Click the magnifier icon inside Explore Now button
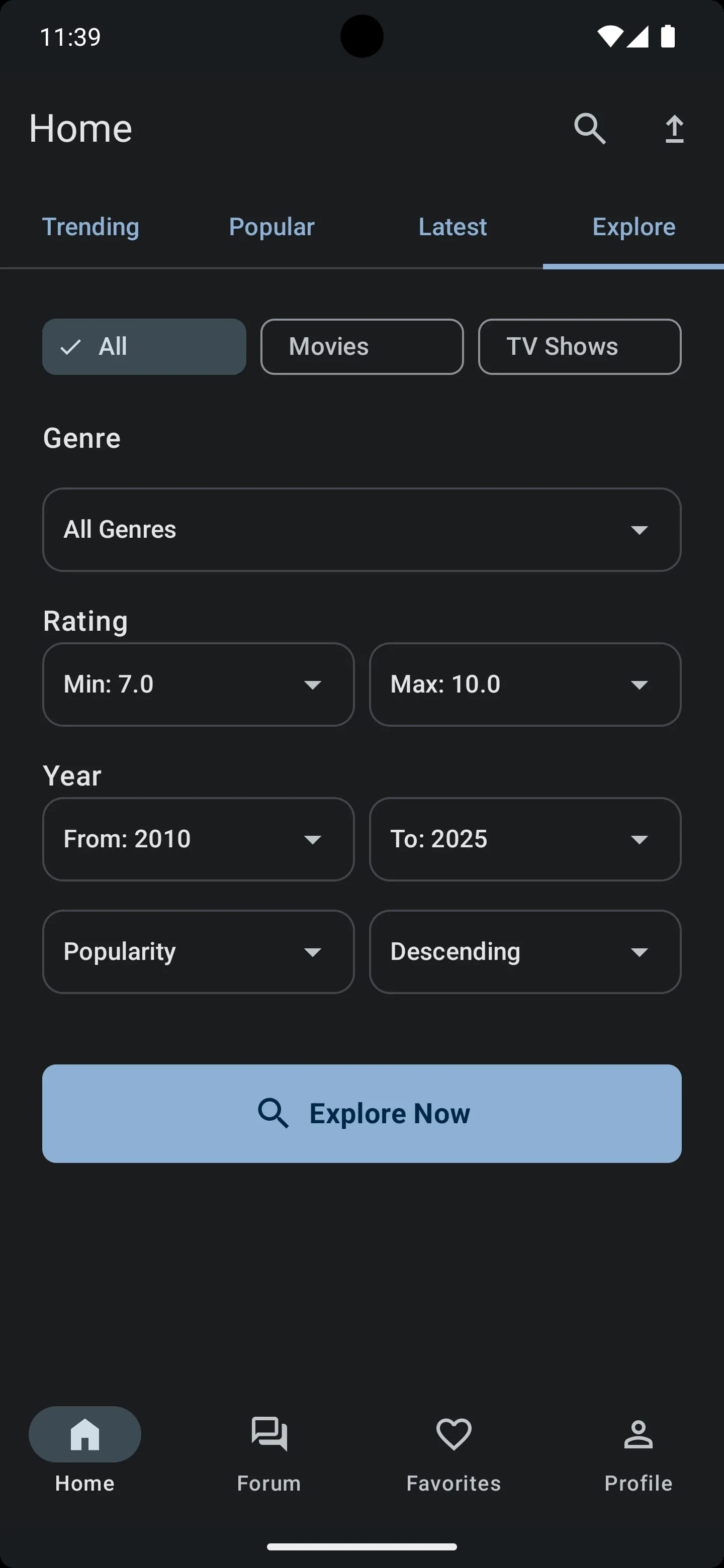 274,1113
